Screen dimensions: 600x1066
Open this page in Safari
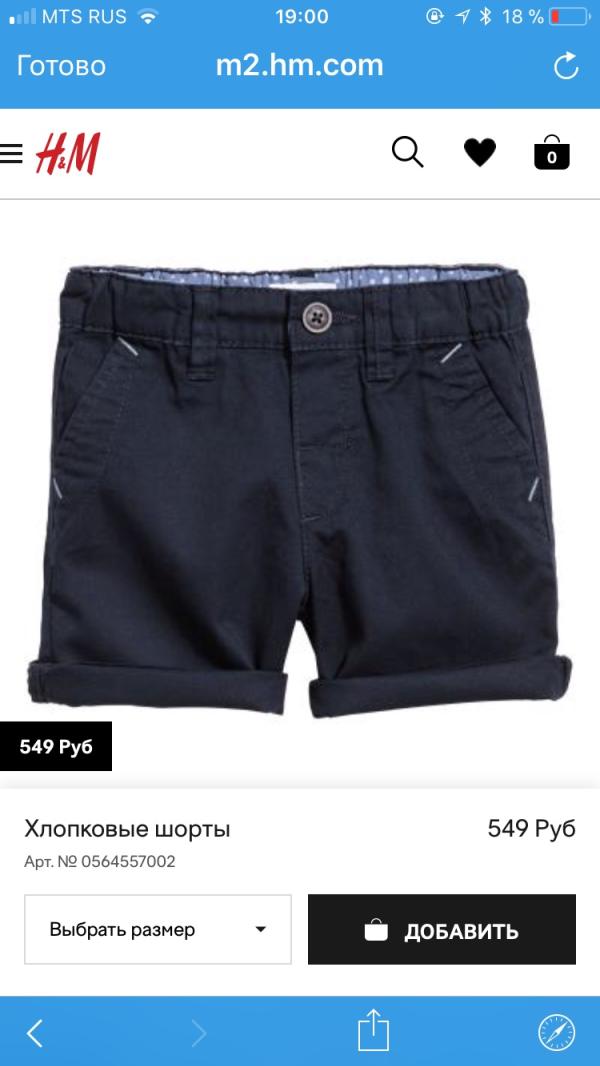[x=557, y=1032]
